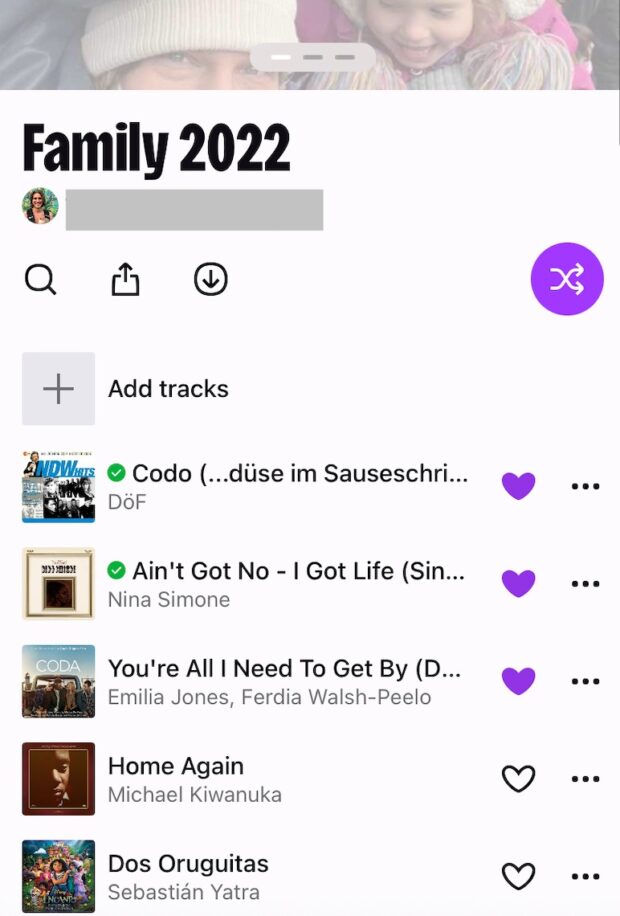Viewport: 620px width, 916px height.
Task: Remove the like from Nina Simone's song
Action: point(518,583)
